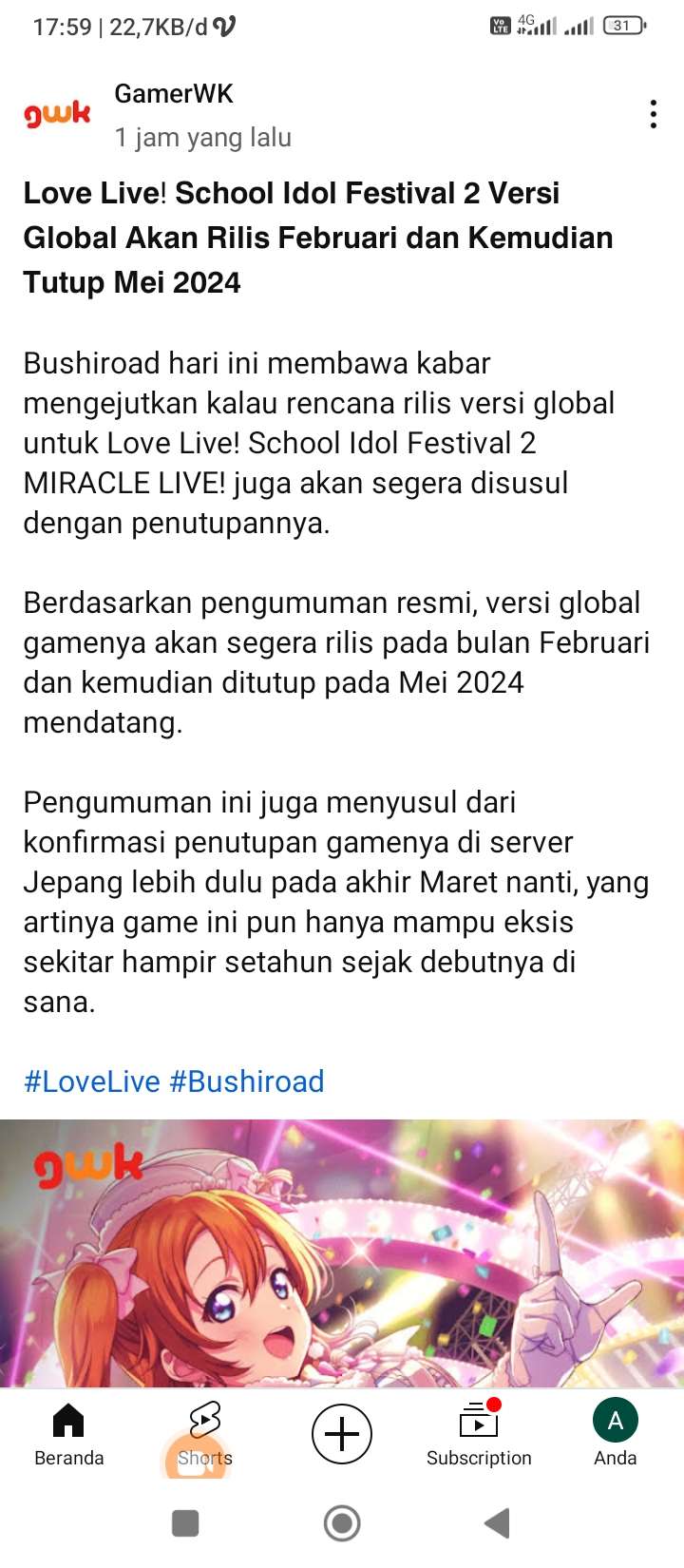The image size is (684, 1568).
Task: Tap the system home button
Action: coord(342,1523)
